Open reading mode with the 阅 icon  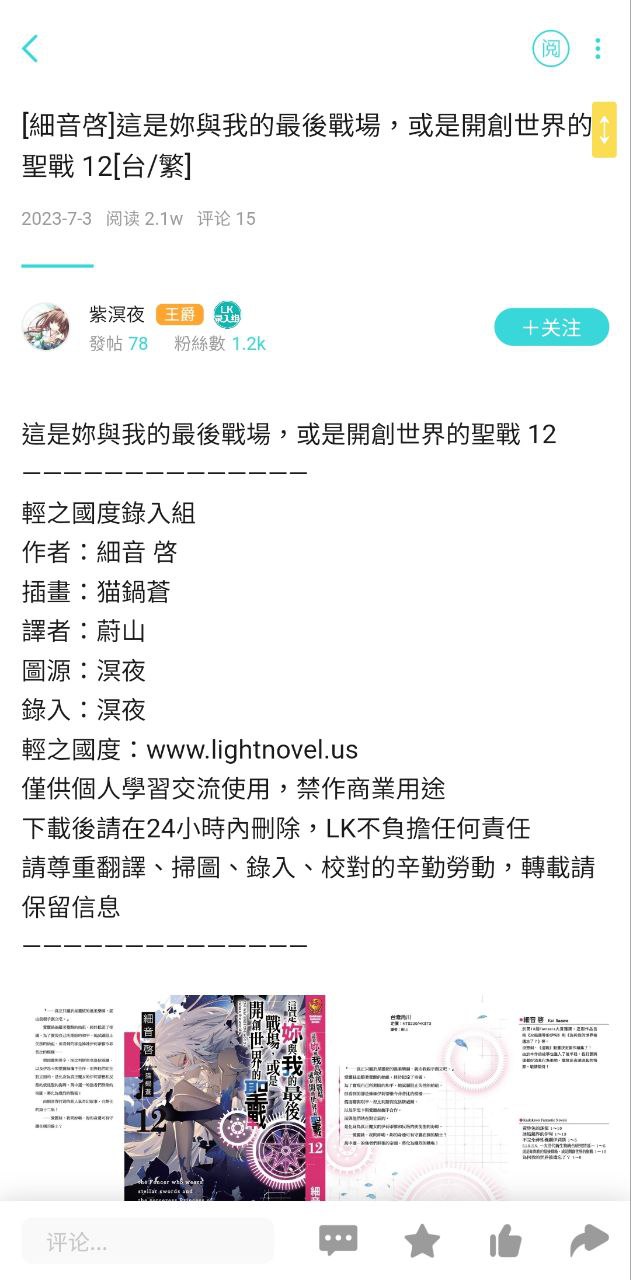(550, 48)
